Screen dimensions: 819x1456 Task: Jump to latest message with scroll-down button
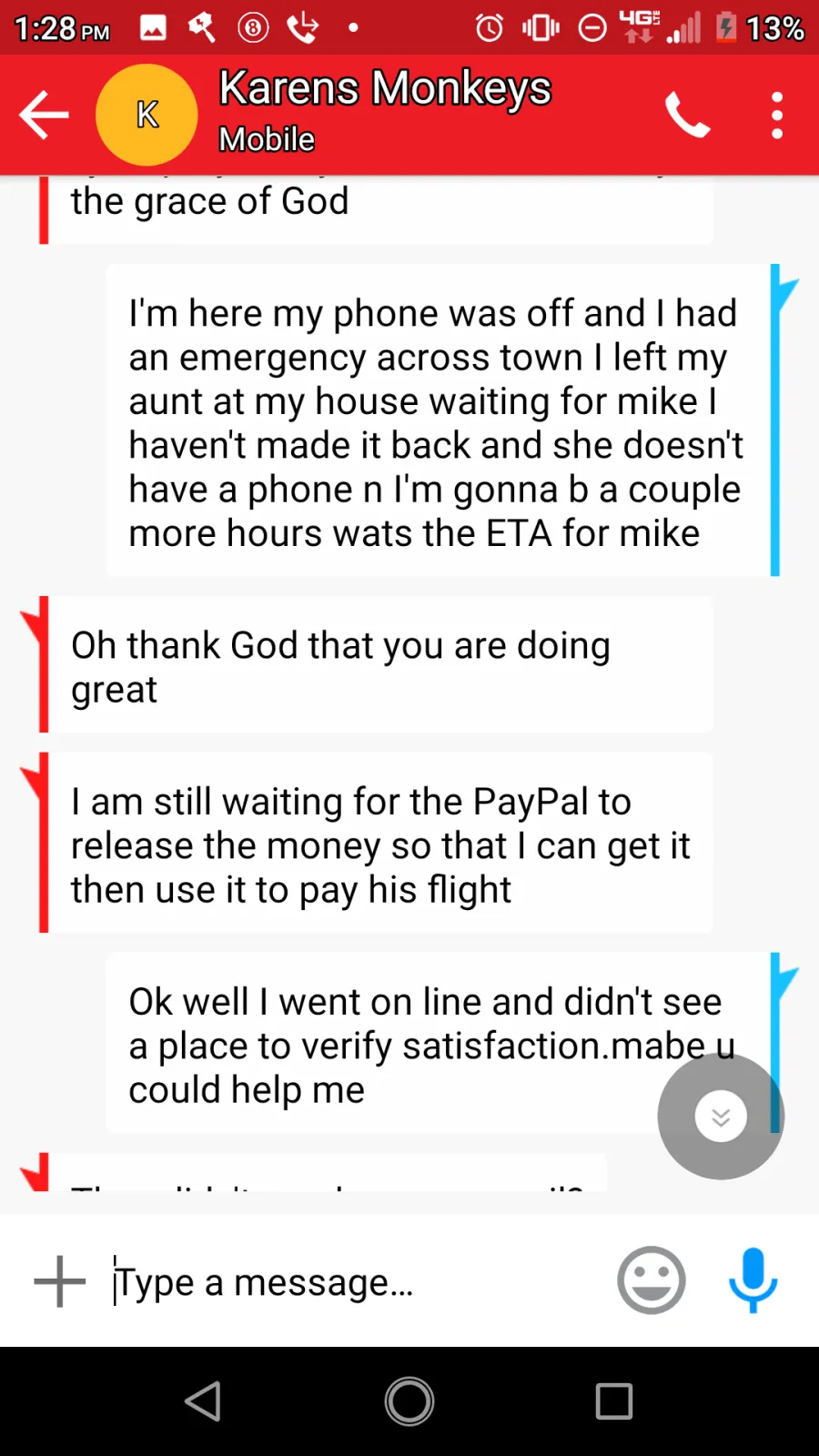[x=721, y=1117]
